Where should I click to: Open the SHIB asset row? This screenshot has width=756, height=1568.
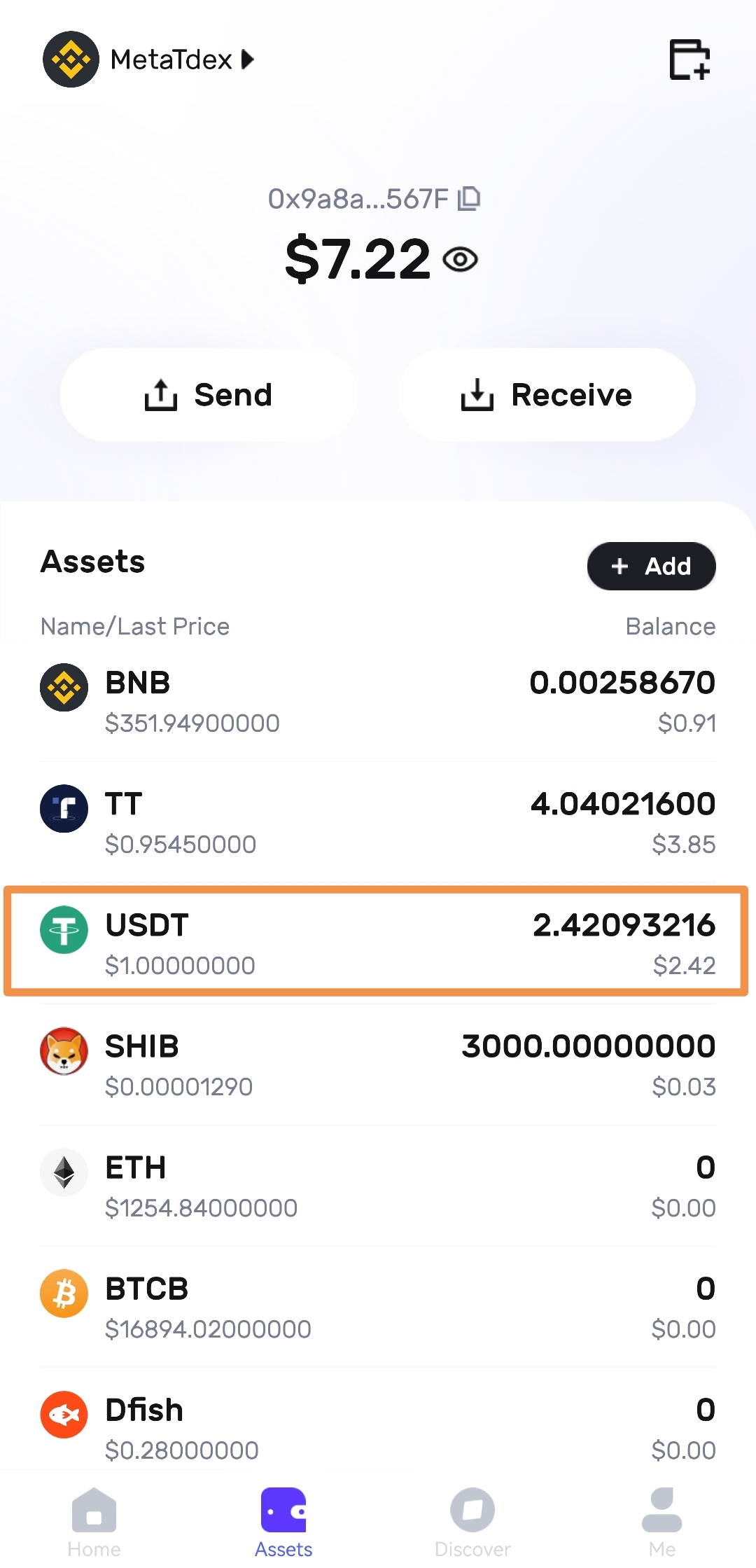(378, 1065)
